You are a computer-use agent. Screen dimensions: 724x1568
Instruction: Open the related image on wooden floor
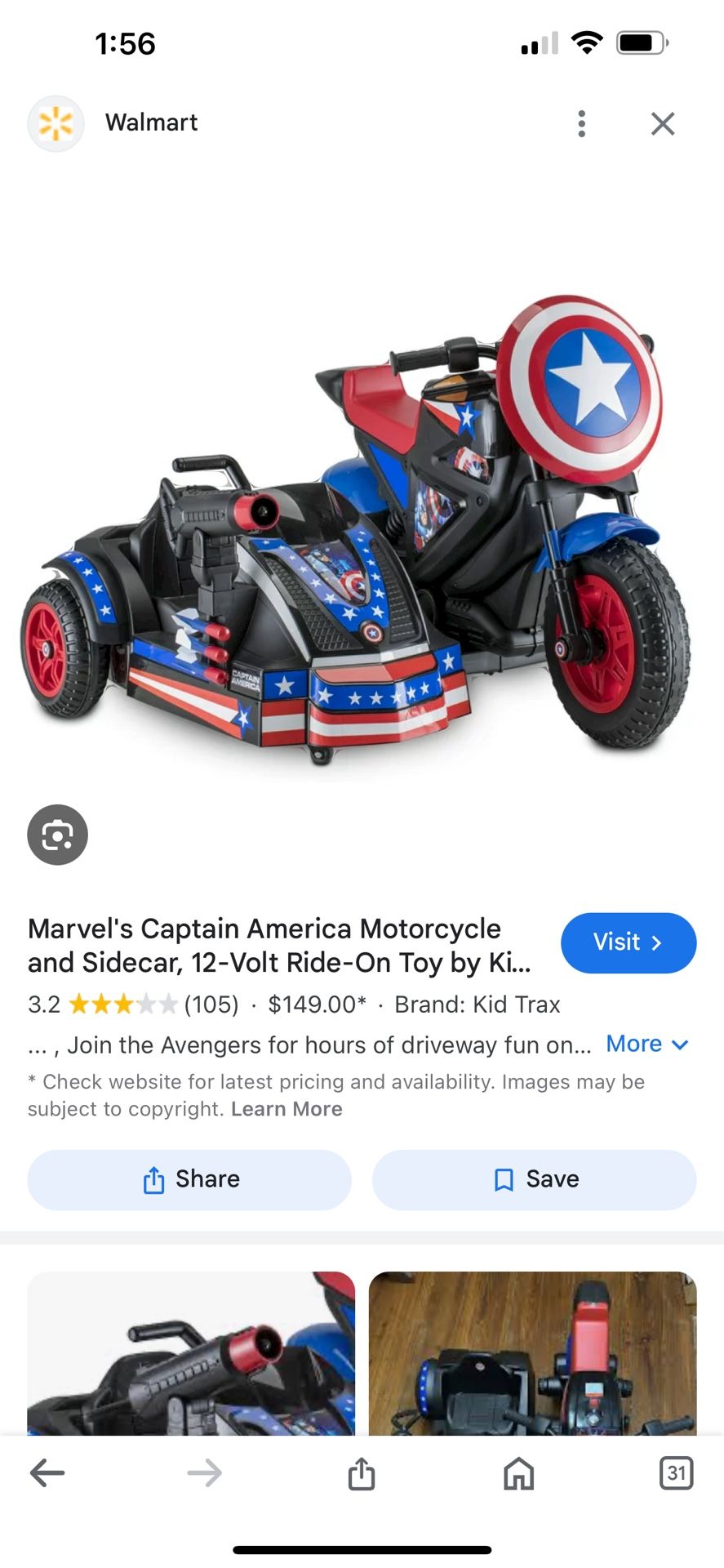533,1353
